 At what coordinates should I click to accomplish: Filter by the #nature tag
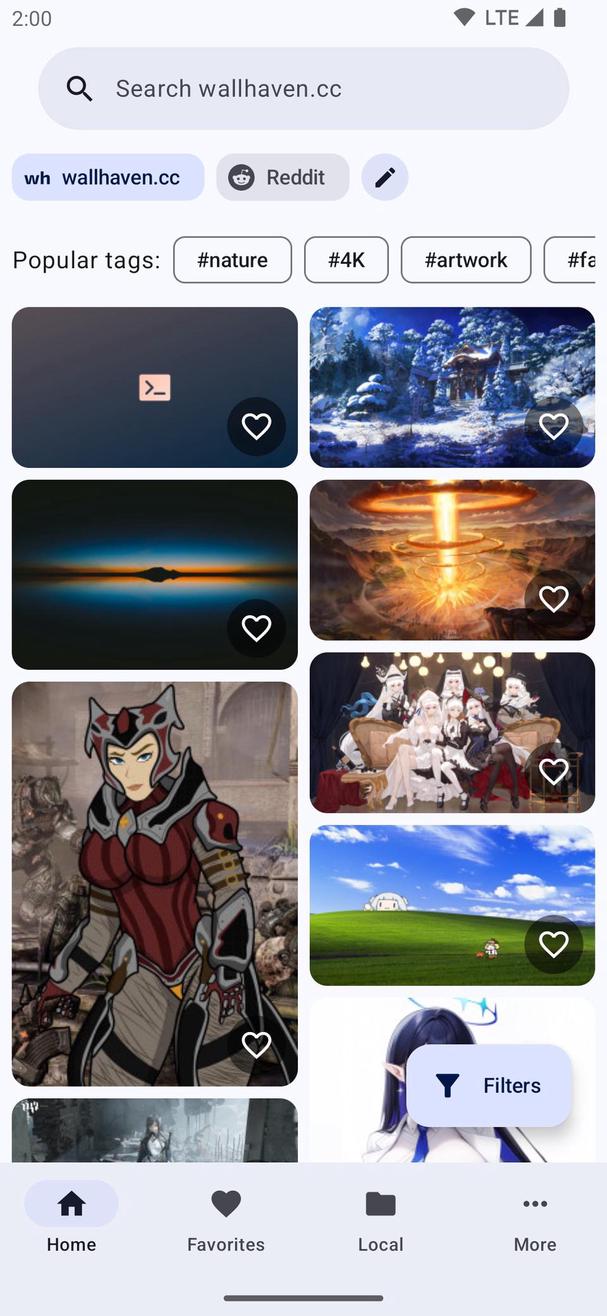point(232,260)
